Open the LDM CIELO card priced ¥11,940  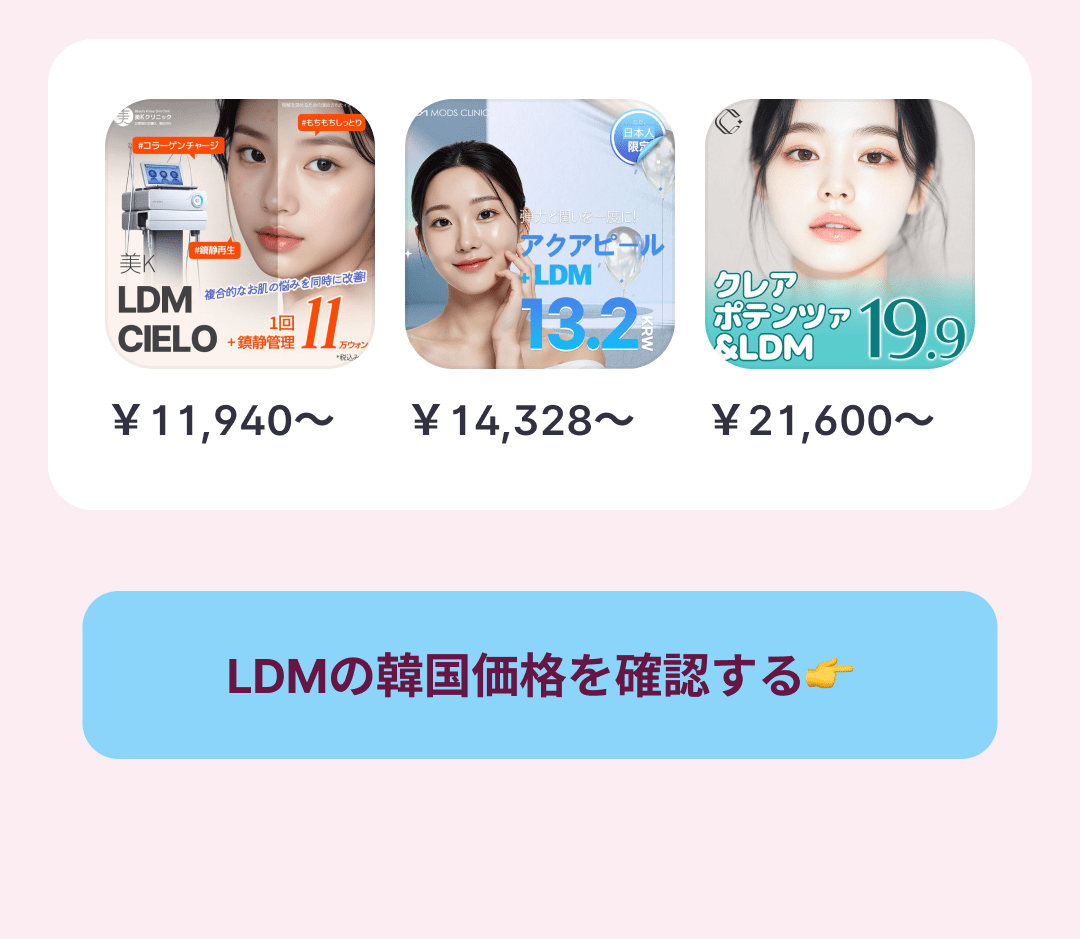(x=240, y=234)
